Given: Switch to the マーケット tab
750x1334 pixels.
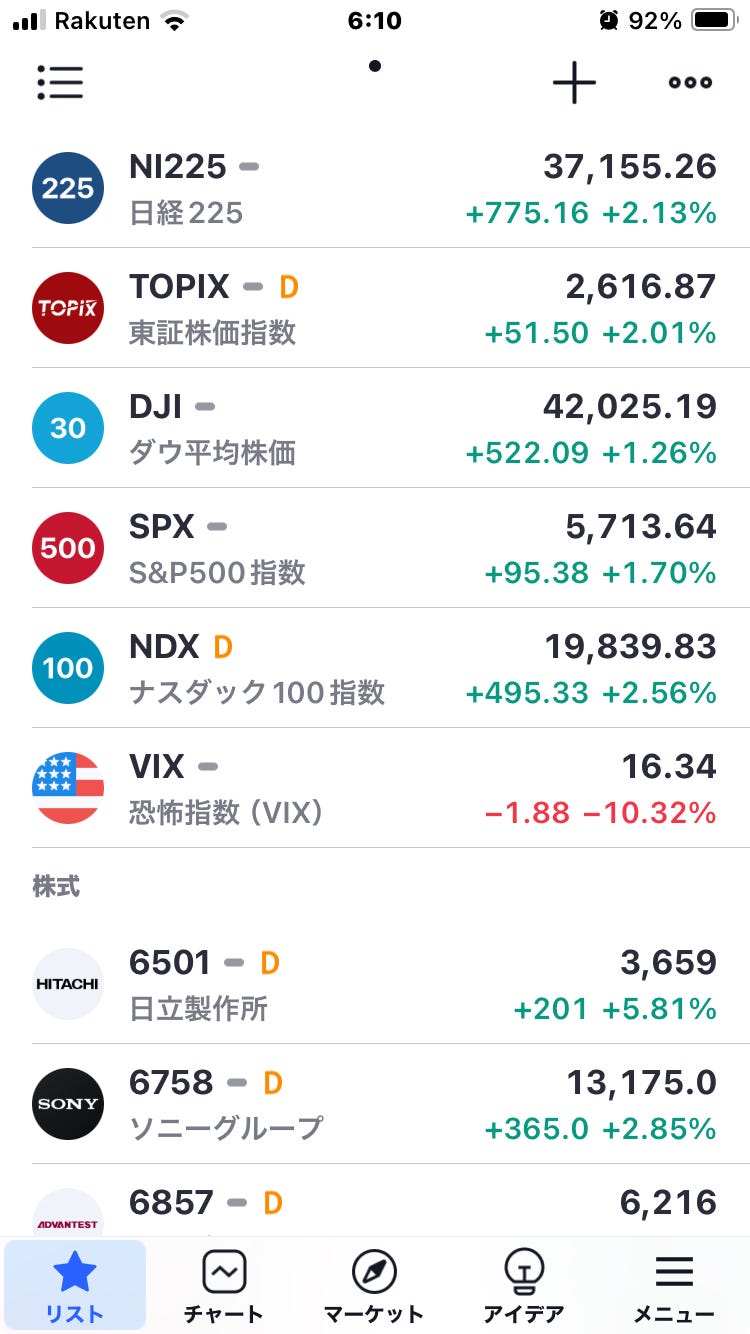Looking at the screenshot, I should (x=374, y=1285).
